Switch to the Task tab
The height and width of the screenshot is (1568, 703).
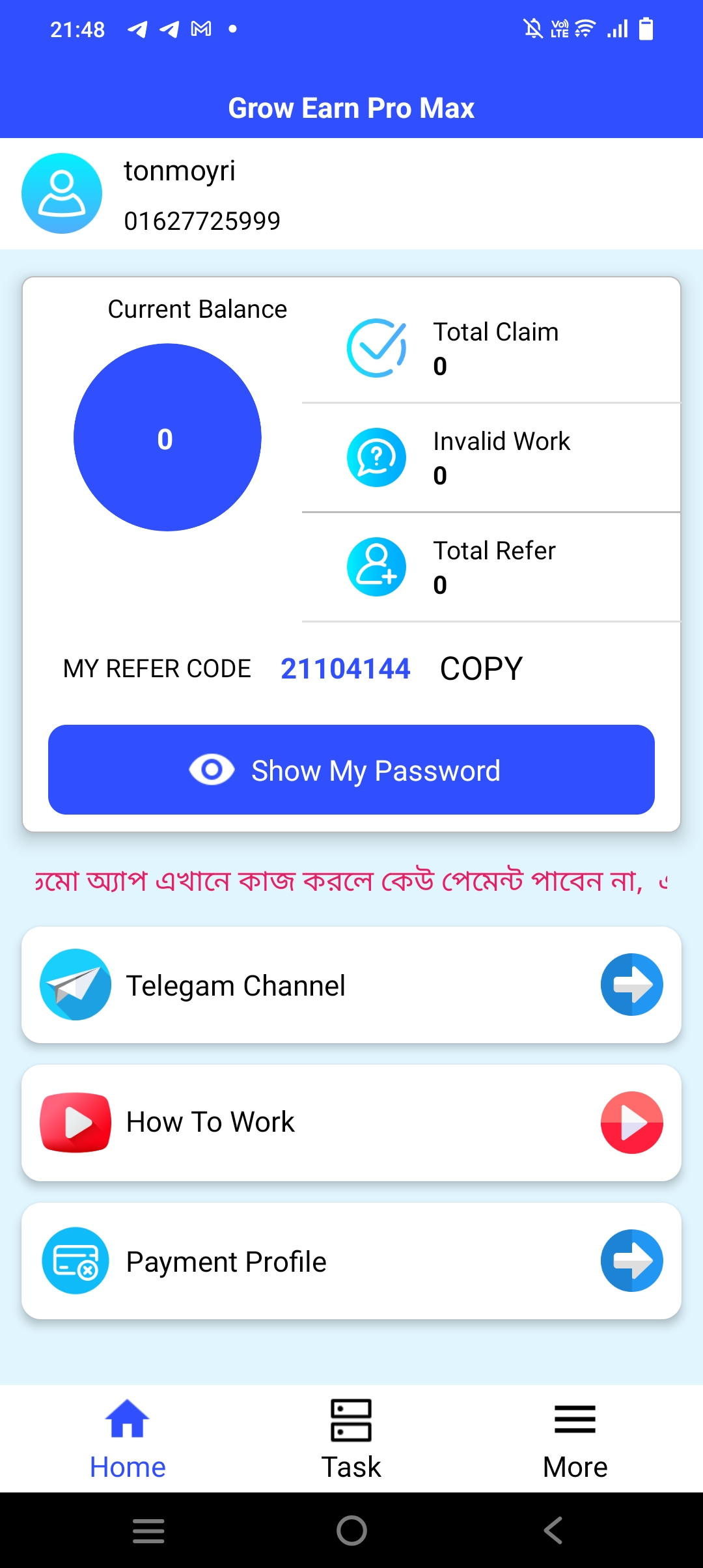351,1439
